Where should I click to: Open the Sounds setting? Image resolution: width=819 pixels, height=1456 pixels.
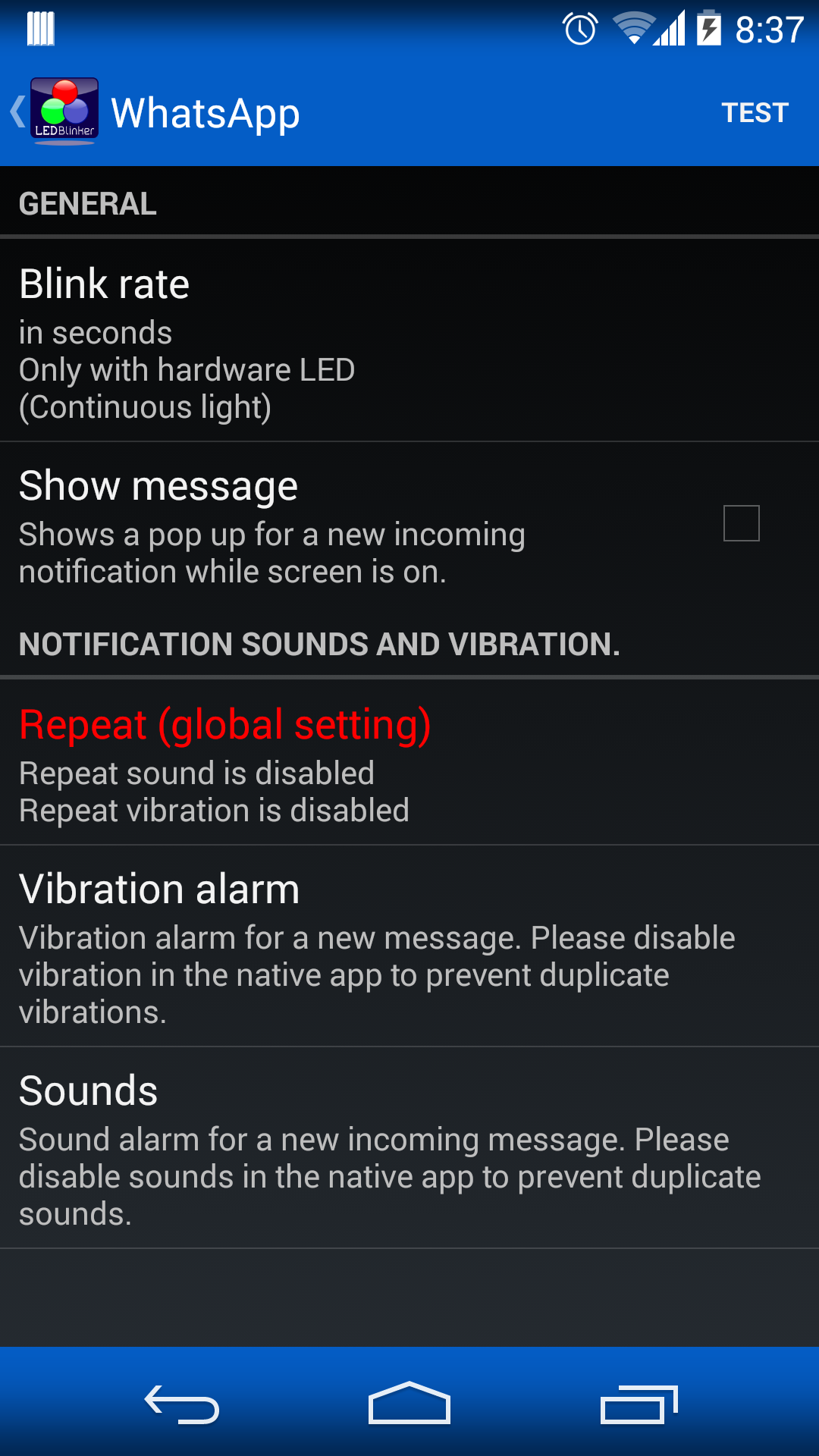coord(409,1148)
